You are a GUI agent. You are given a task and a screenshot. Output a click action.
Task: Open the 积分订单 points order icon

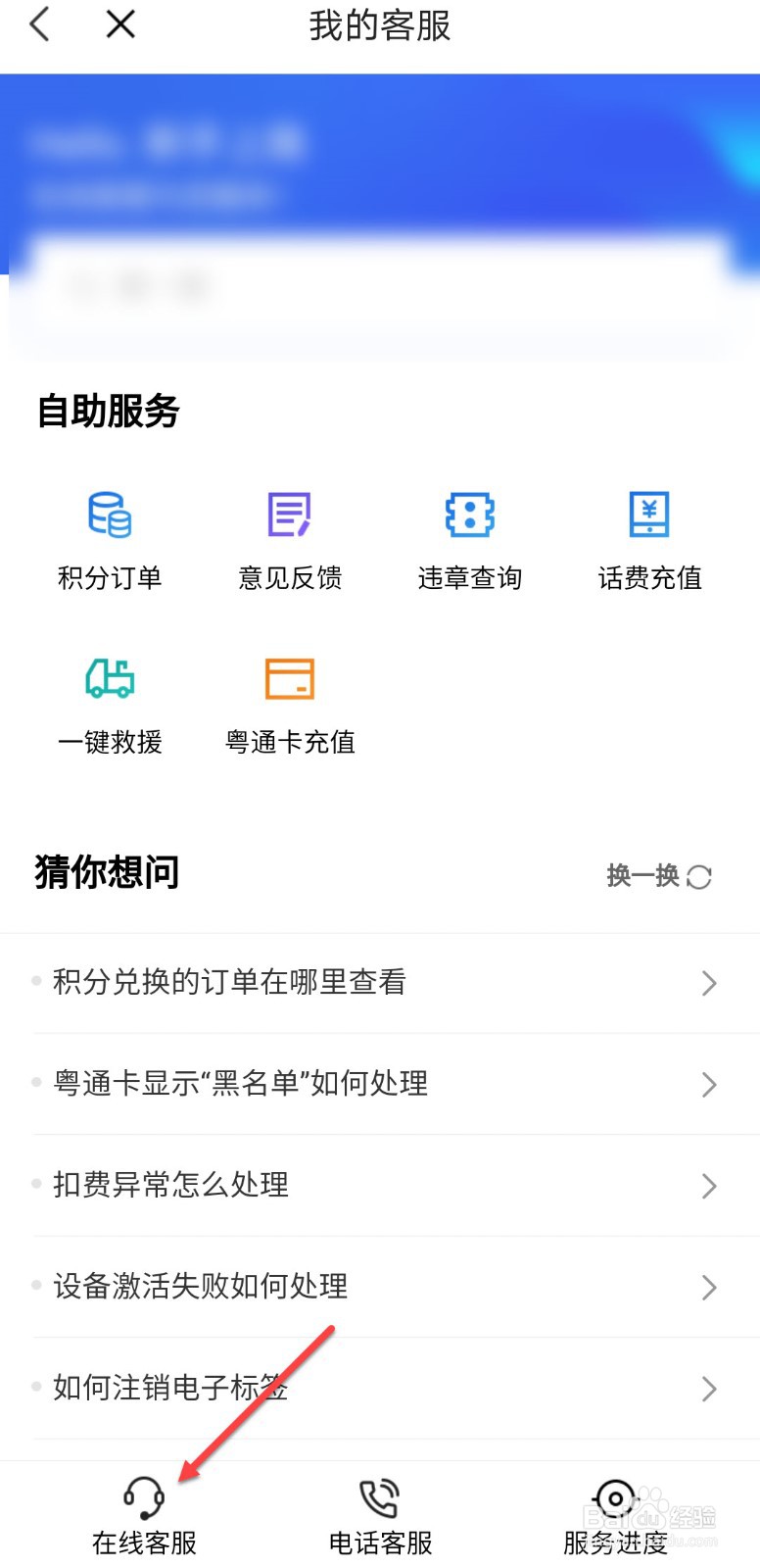110,517
